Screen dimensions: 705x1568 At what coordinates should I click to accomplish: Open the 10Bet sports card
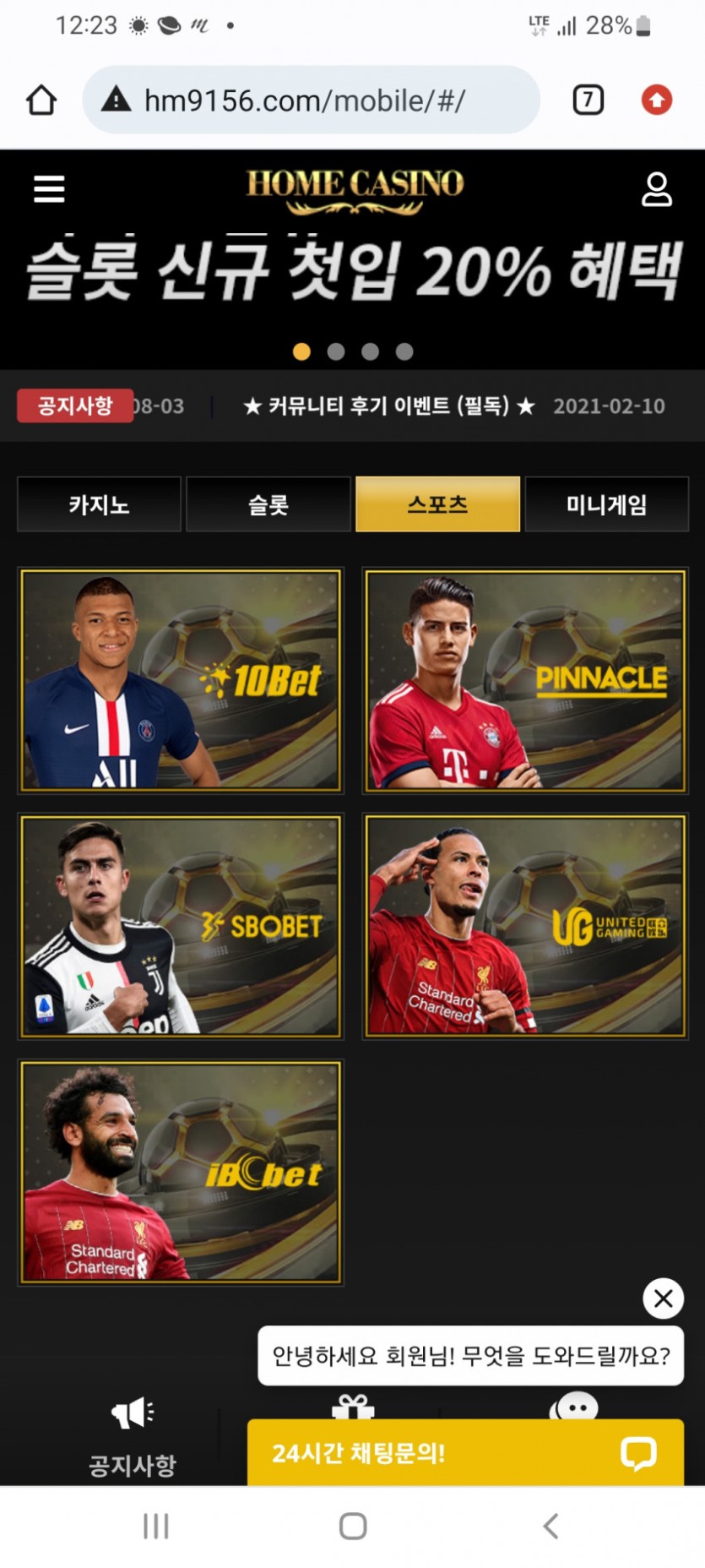click(181, 680)
